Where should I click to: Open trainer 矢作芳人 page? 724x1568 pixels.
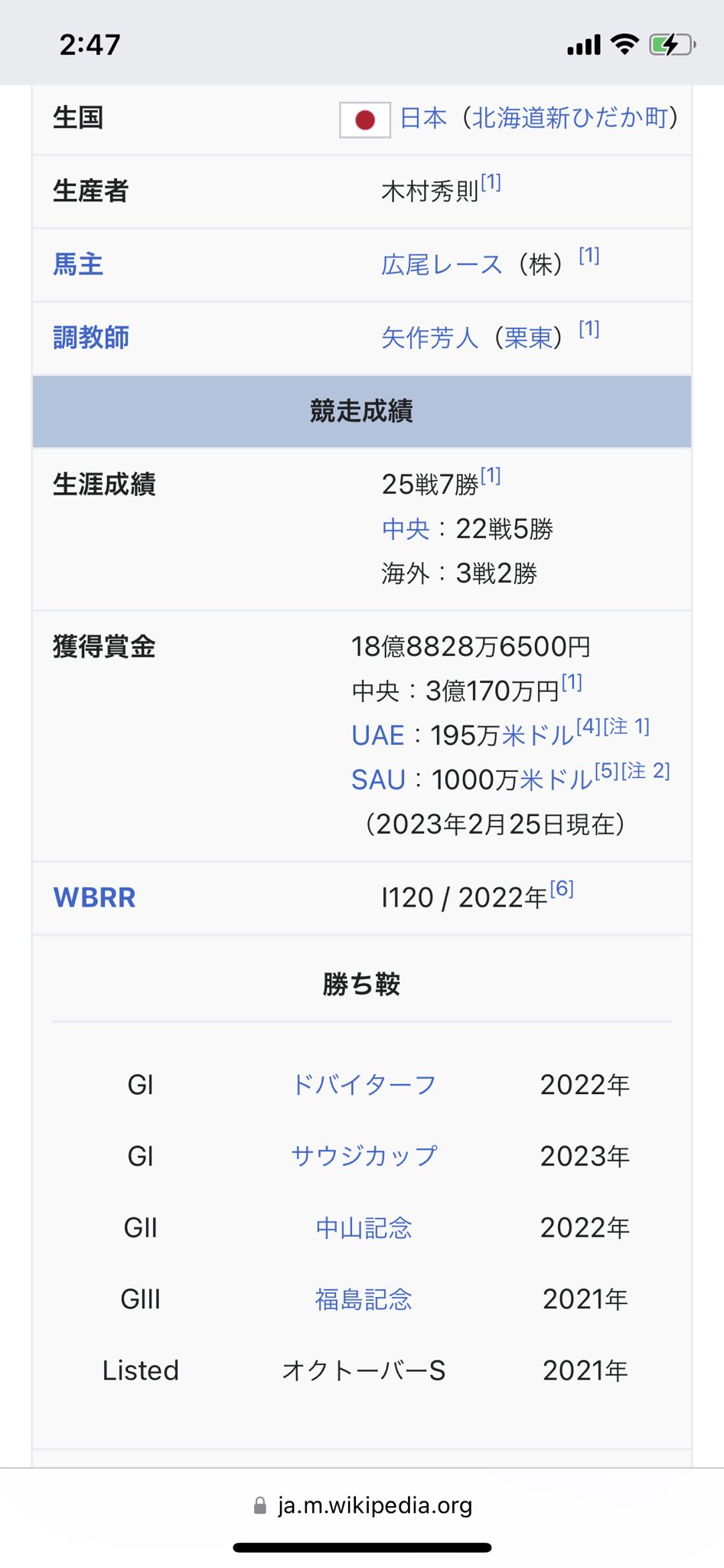click(x=430, y=338)
